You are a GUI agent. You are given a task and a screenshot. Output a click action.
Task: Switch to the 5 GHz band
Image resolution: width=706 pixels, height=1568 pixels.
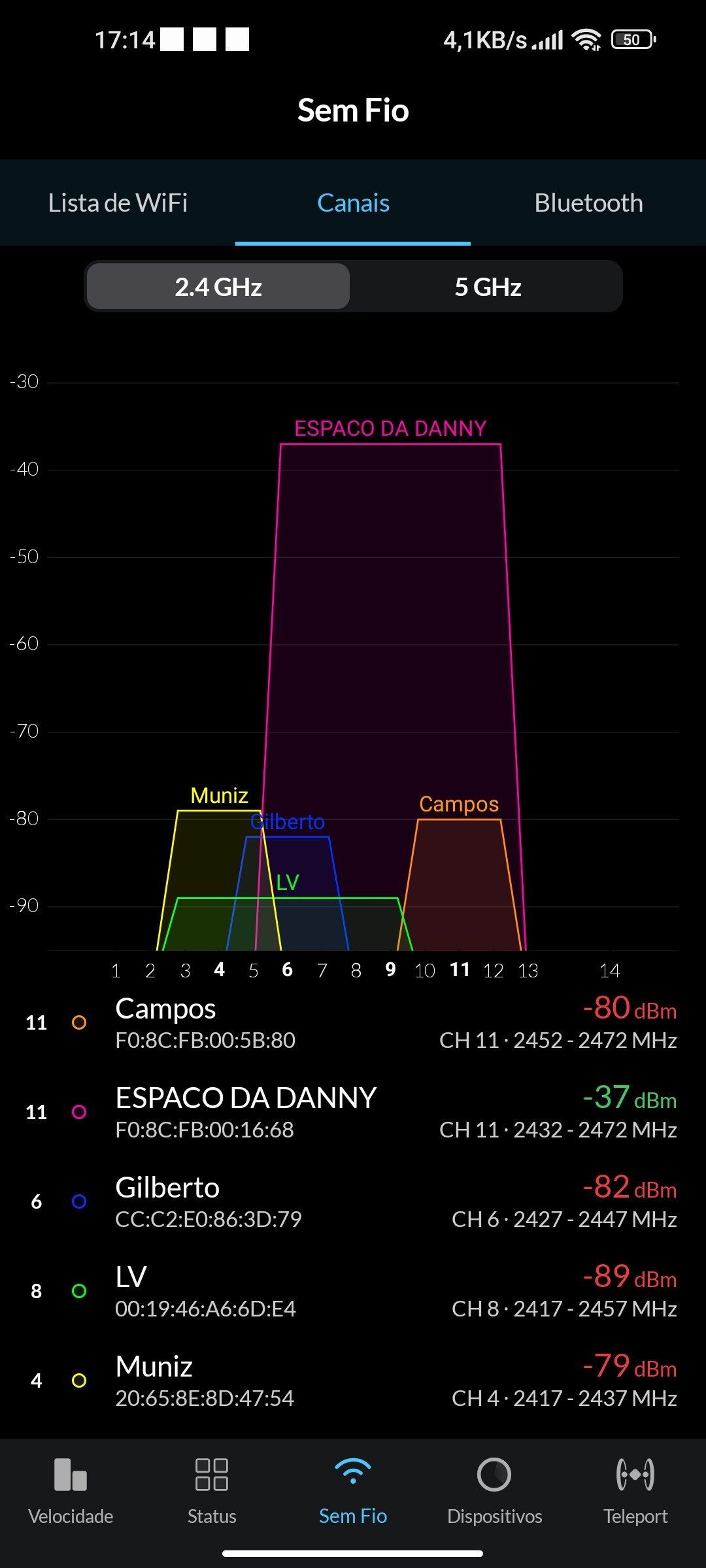(x=488, y=287)
